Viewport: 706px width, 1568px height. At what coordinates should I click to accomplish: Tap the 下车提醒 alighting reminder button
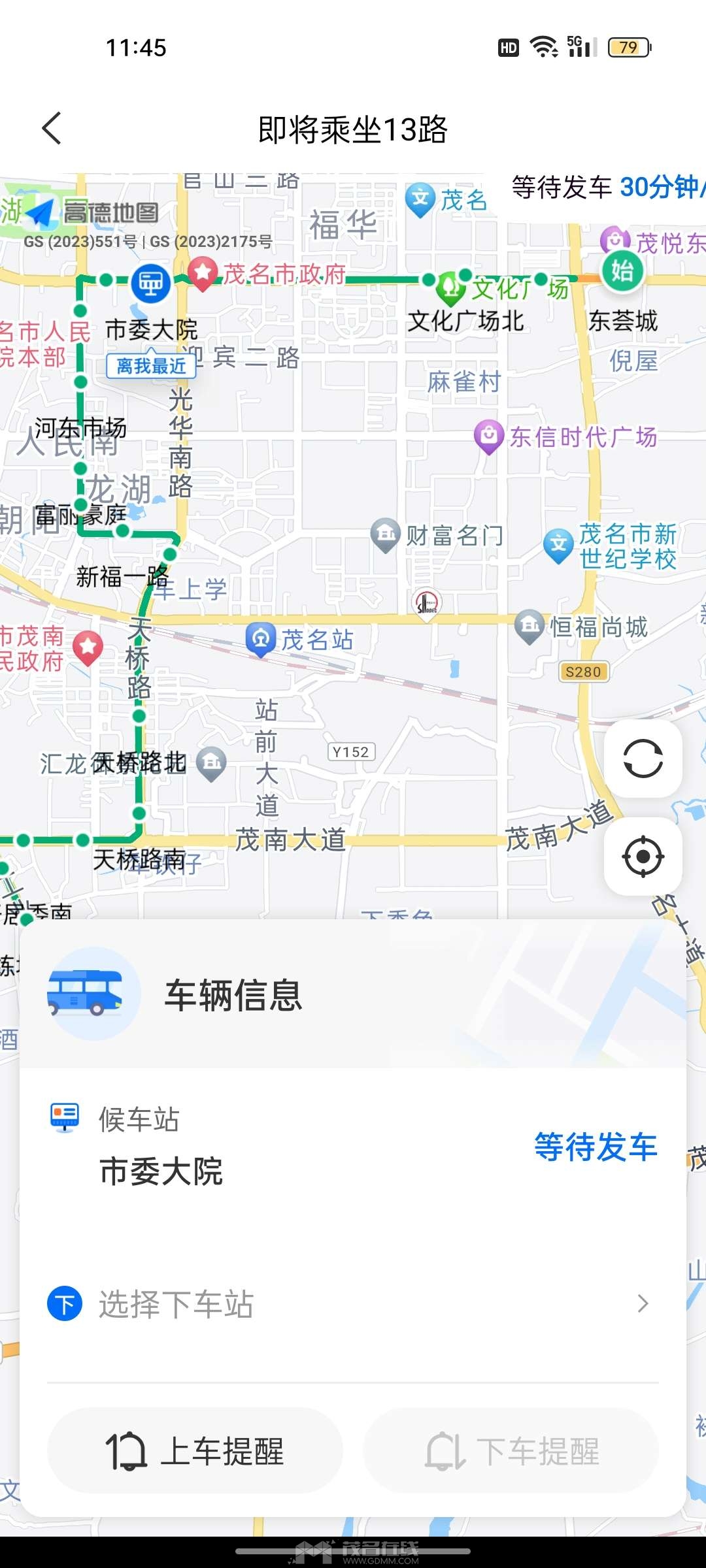click(511, 1451)
